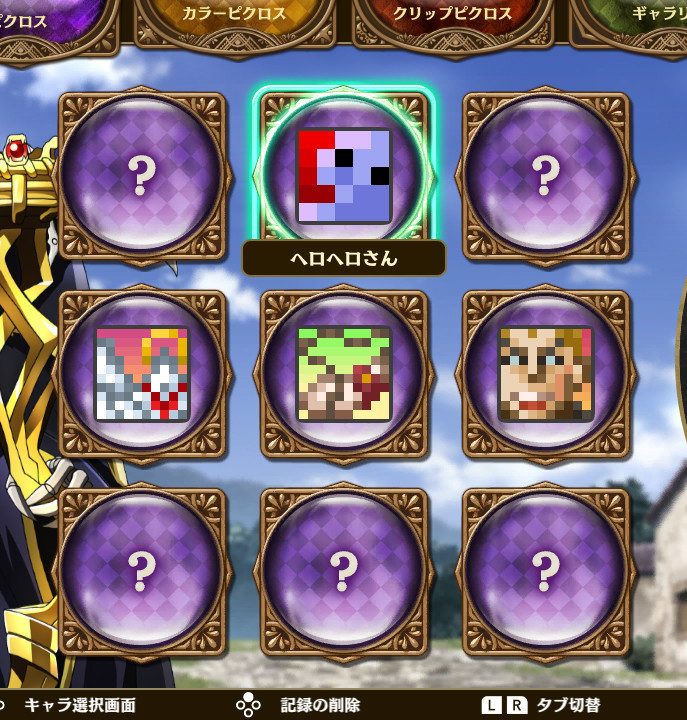The width and height of the screenshot is (687, 720).
Task: Select 記録の削除 to delete records
Action: [320, 705]
